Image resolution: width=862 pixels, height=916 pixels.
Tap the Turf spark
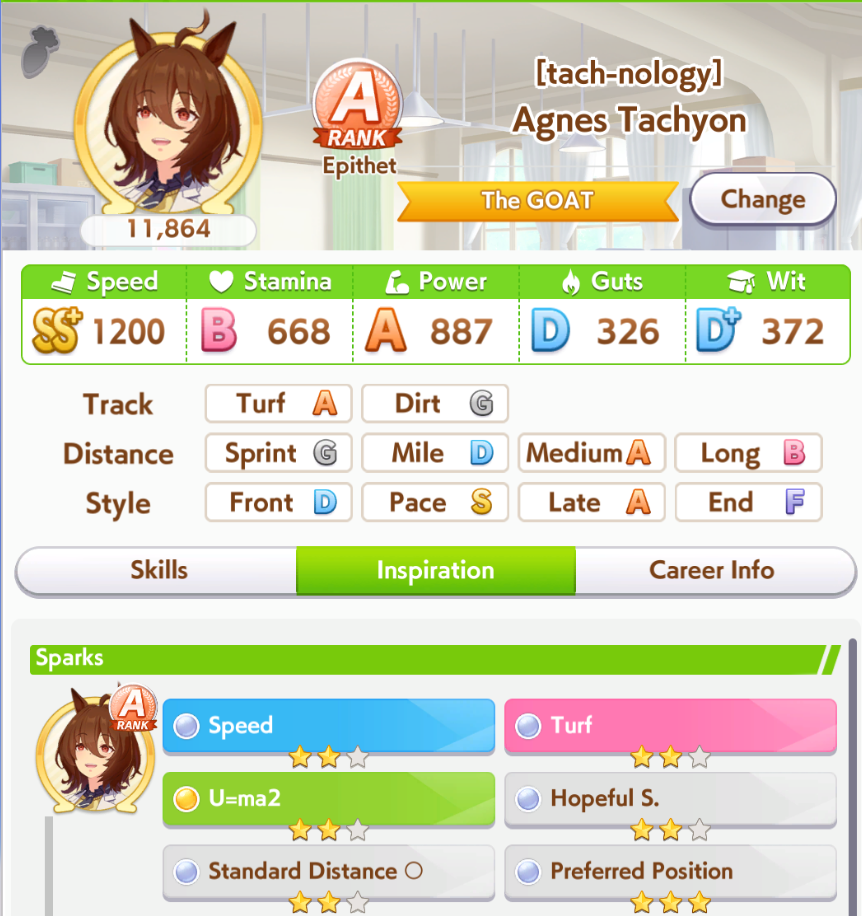point(670,725)
